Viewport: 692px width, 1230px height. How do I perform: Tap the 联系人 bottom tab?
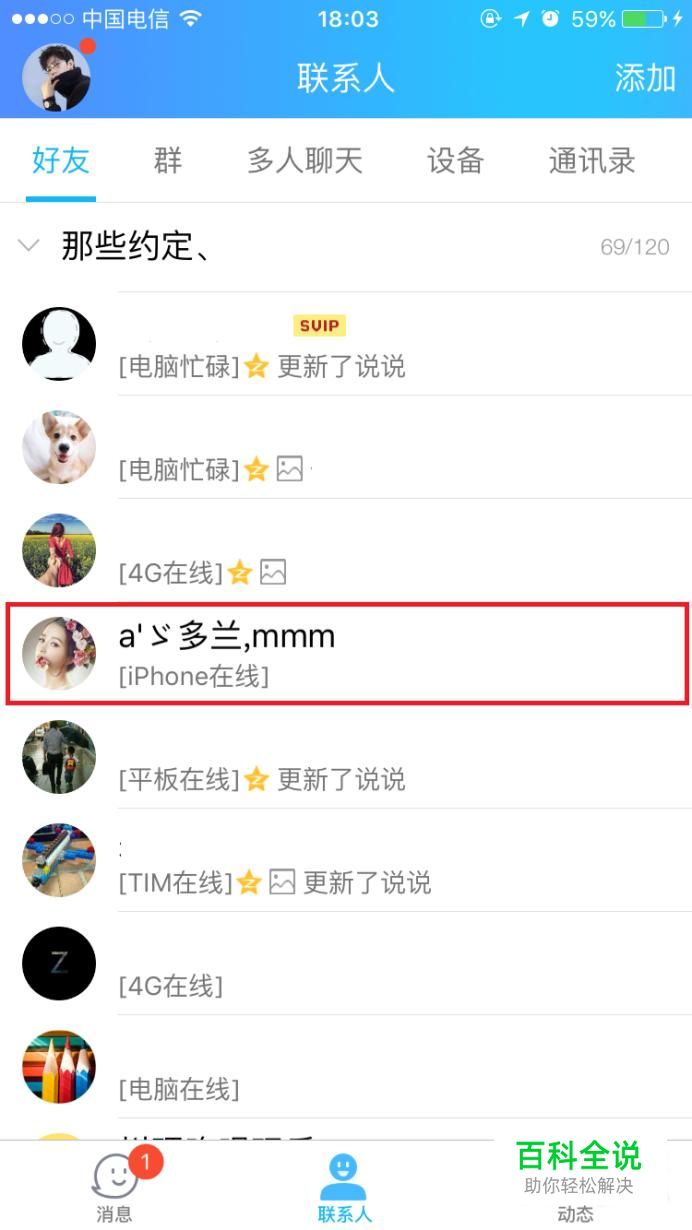click(344, 1187)
